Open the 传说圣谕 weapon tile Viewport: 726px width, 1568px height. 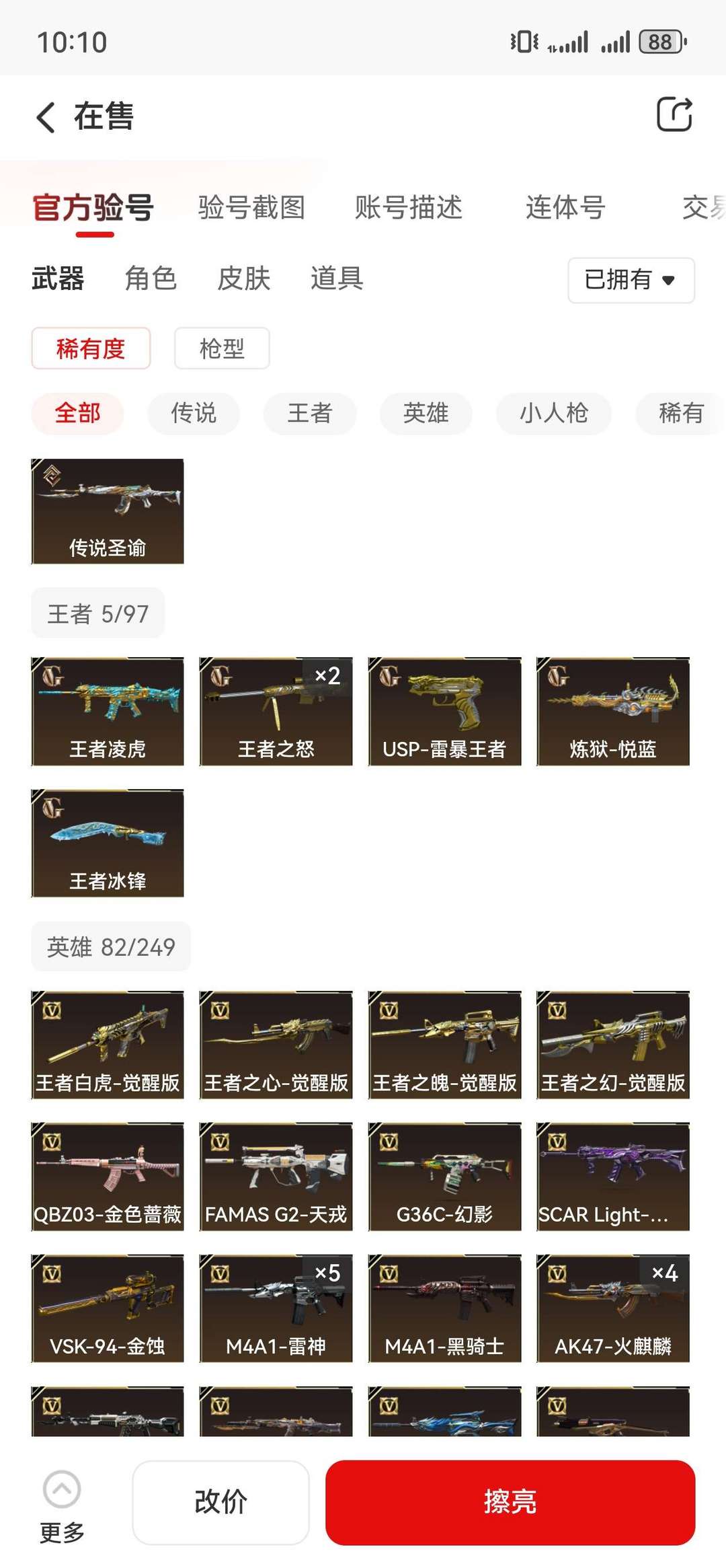108,511
